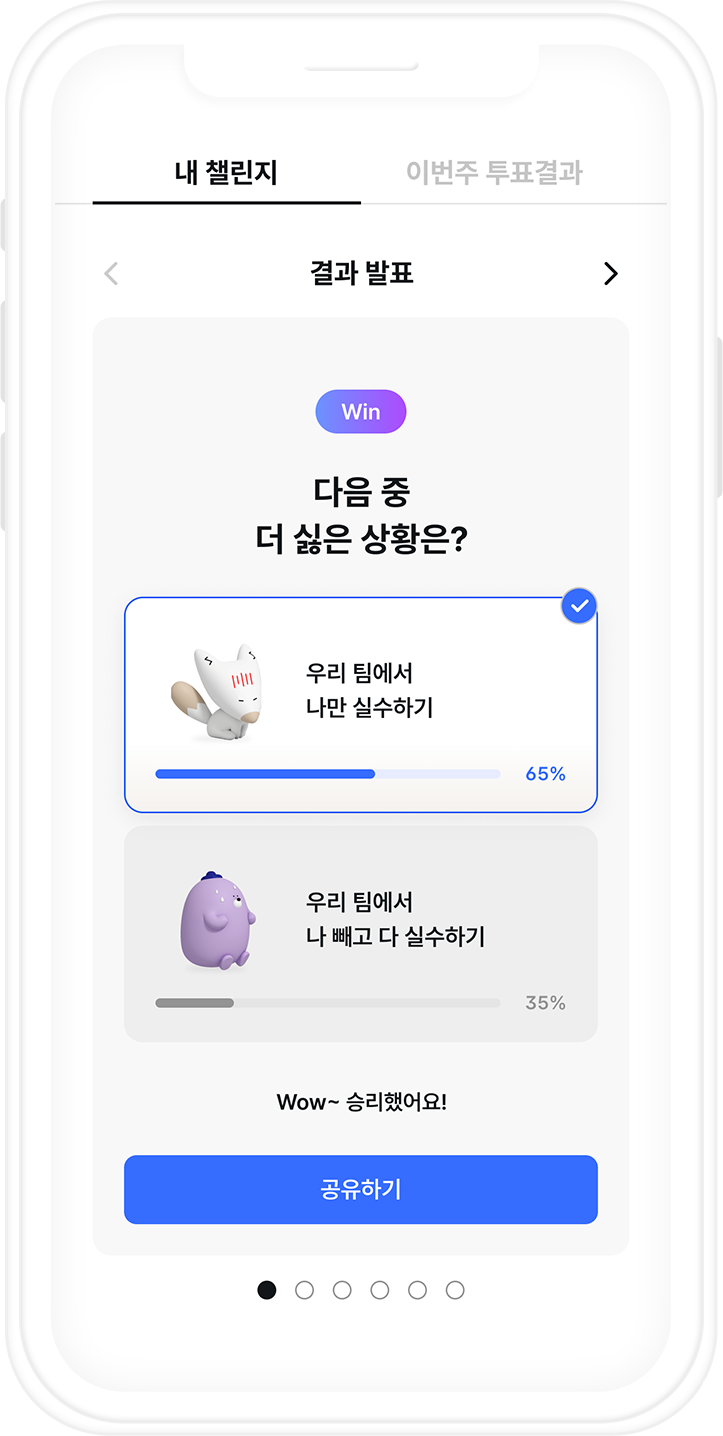Image resolution: width=723 pixels, height=1436 pixels.
Task: Select the 내 챌린지 tab
Action: 226,173
